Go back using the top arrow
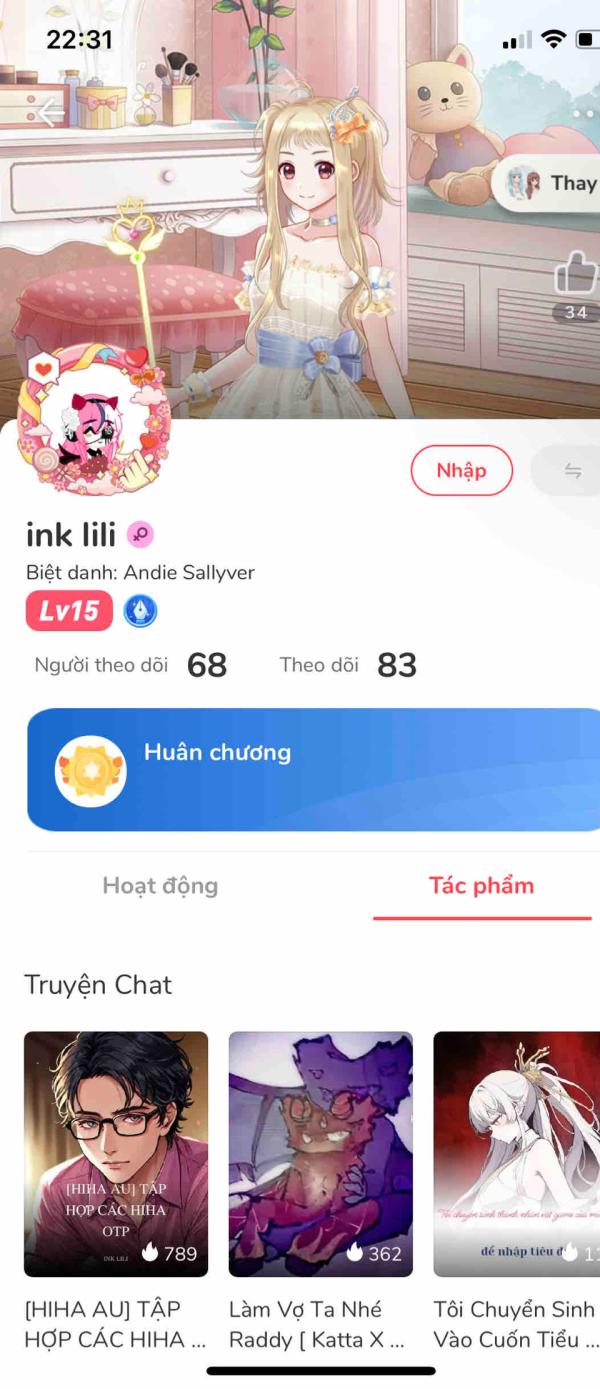 tap(50, 113)
